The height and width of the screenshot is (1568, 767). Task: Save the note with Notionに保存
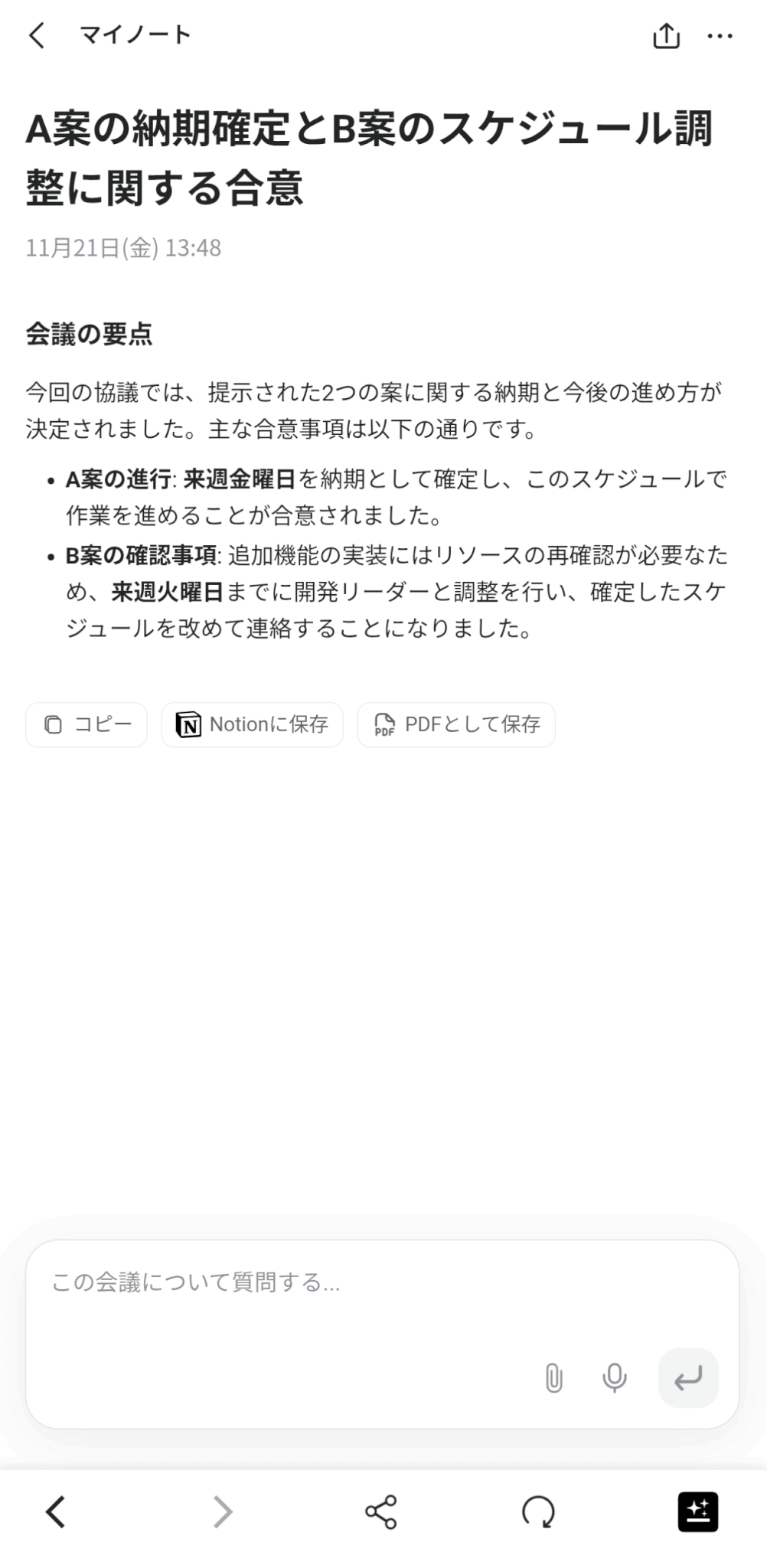click(x=252, y=724)
